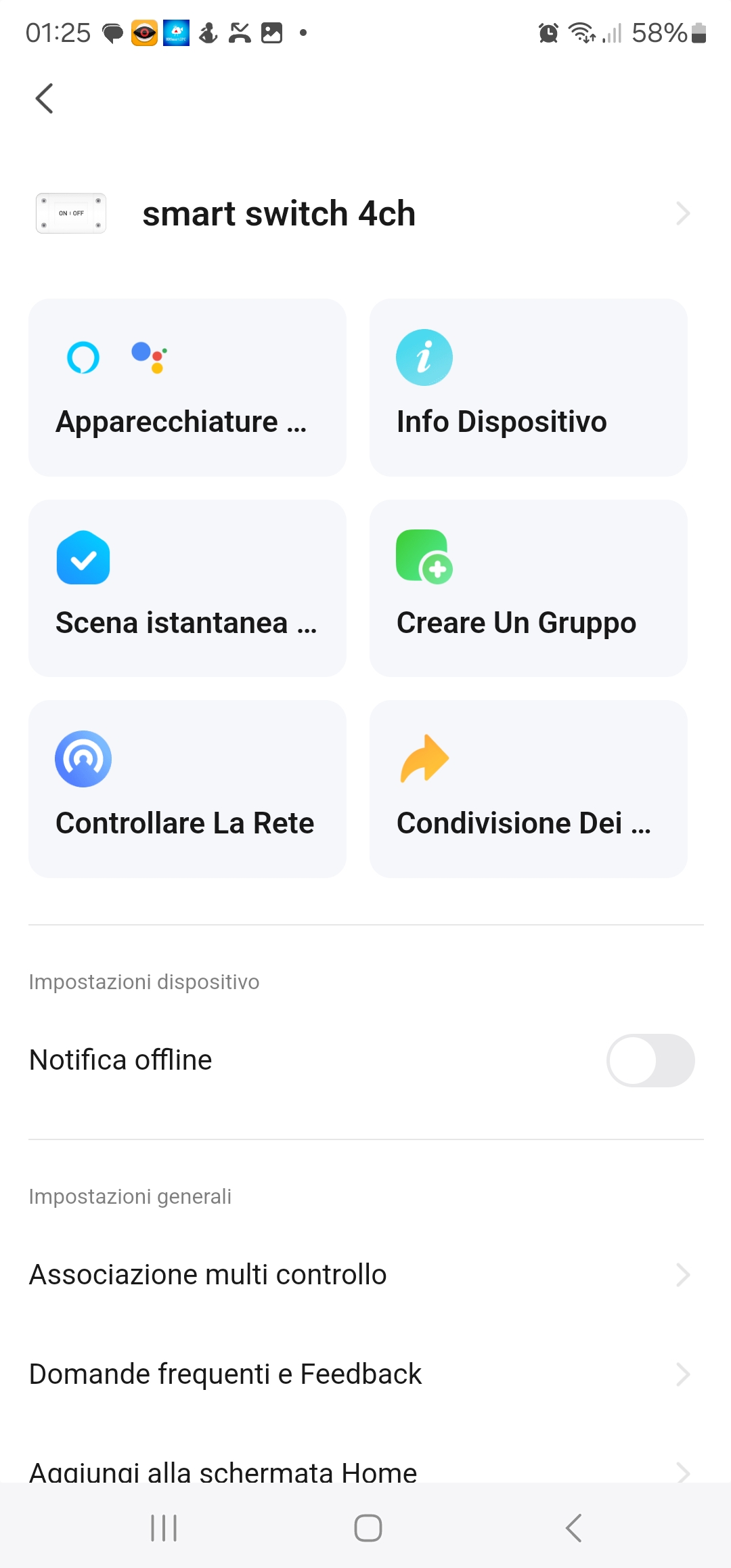The width and height of the screenshot is (731, 1568).
Task: Open the Scena istantanea card
Action: point(187,588)
